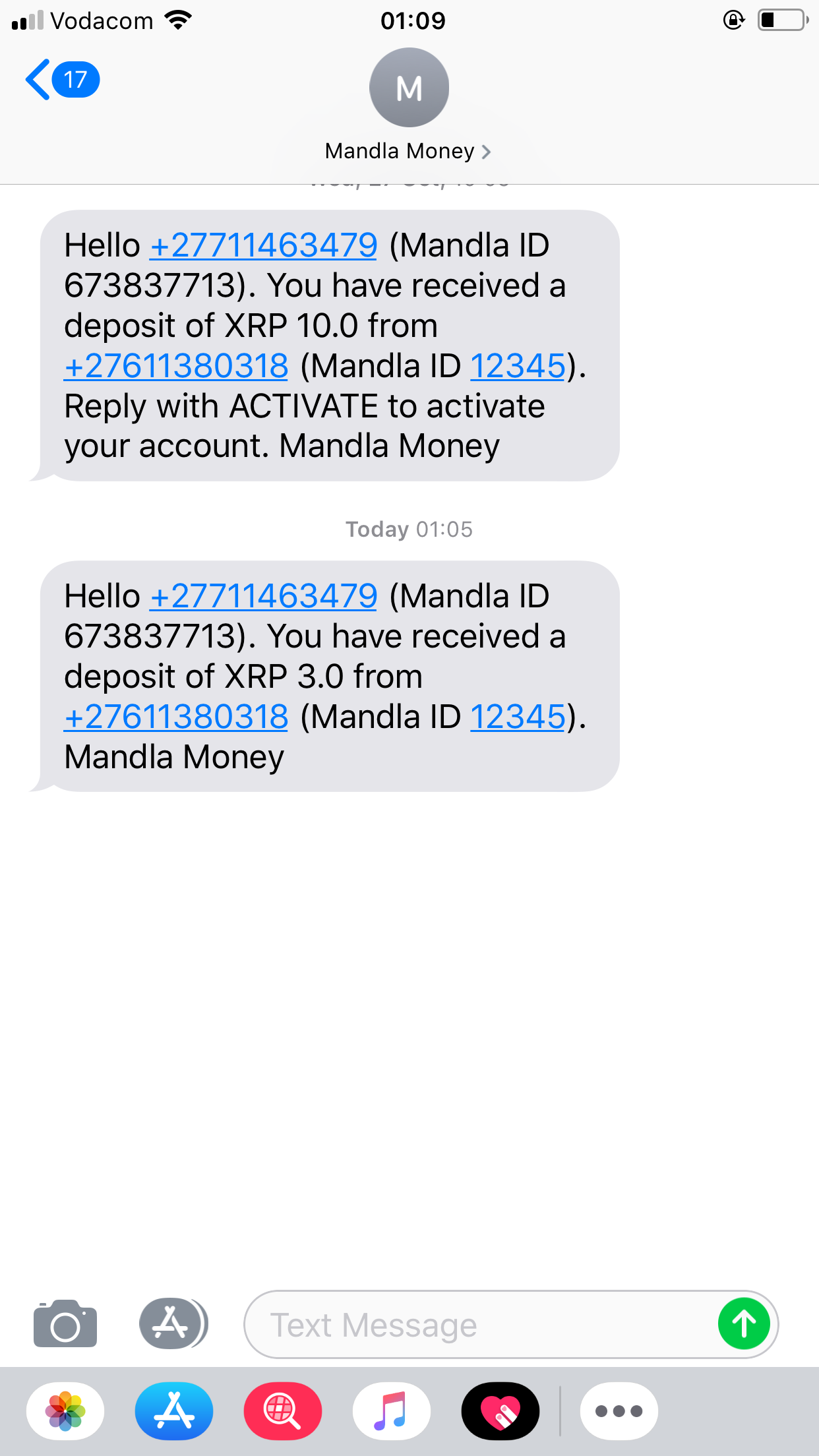Tap the +27711463479 link in the first message
The height and width of the screenshot is (1456, 819).
point(262,245)
